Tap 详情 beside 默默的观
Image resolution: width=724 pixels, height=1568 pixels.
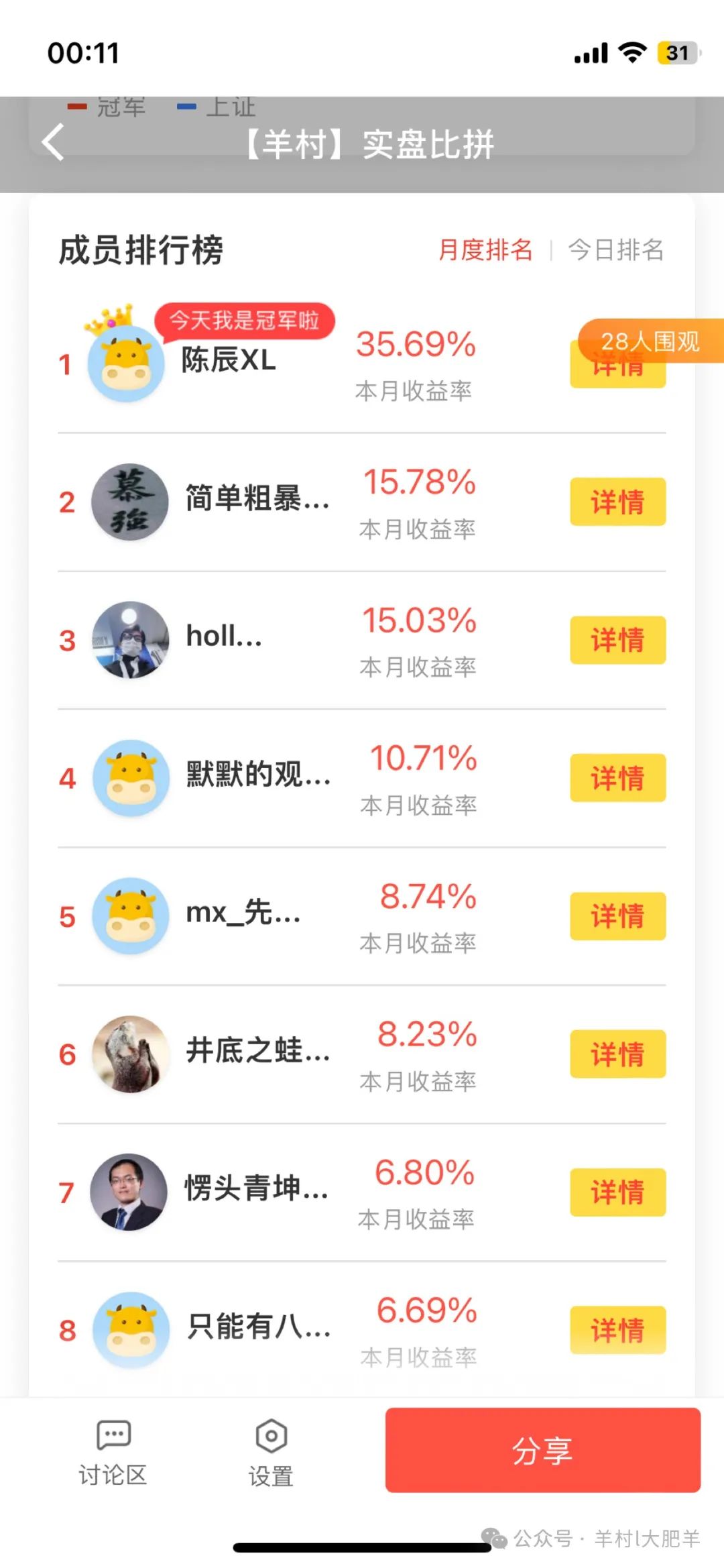(x=617, y=778)
